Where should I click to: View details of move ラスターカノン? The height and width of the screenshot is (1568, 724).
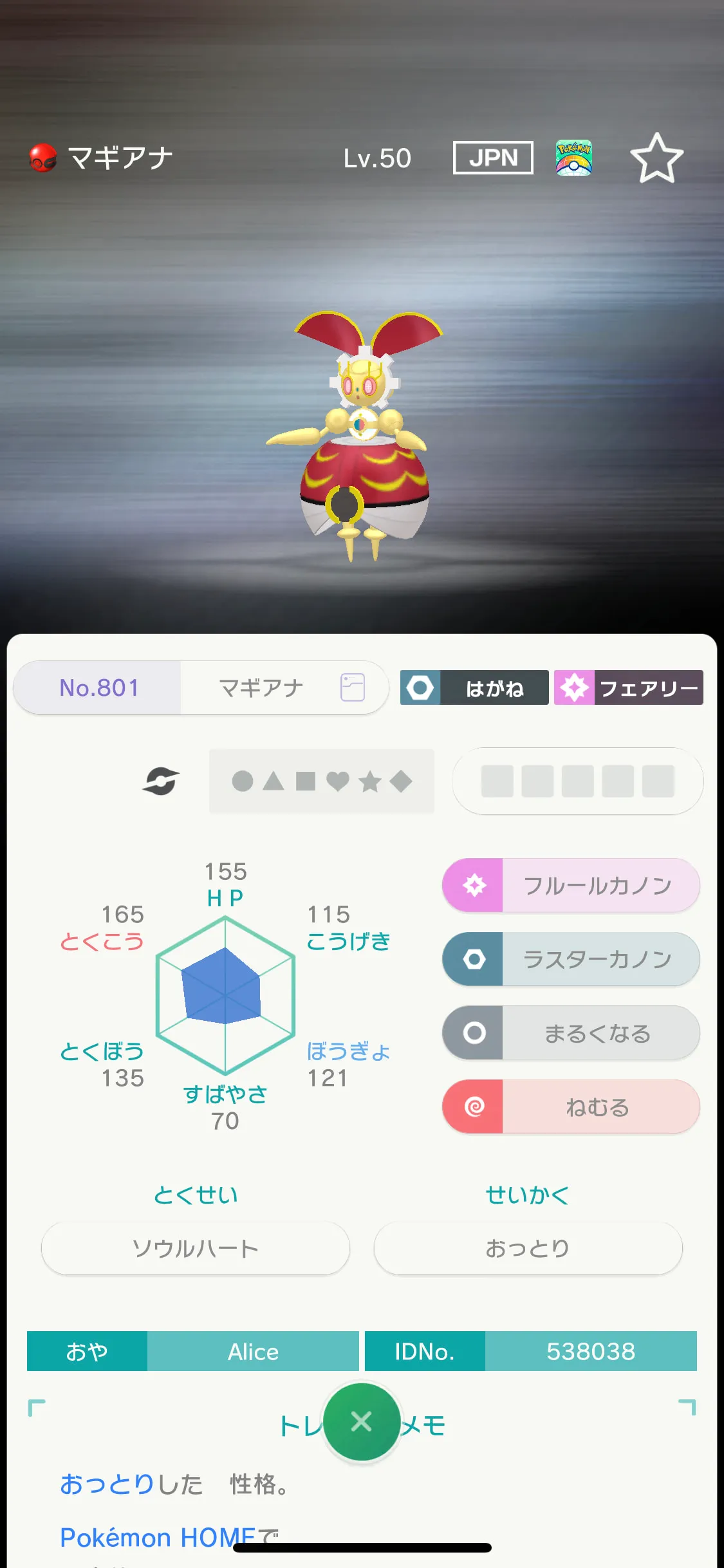tap(571, 959)
